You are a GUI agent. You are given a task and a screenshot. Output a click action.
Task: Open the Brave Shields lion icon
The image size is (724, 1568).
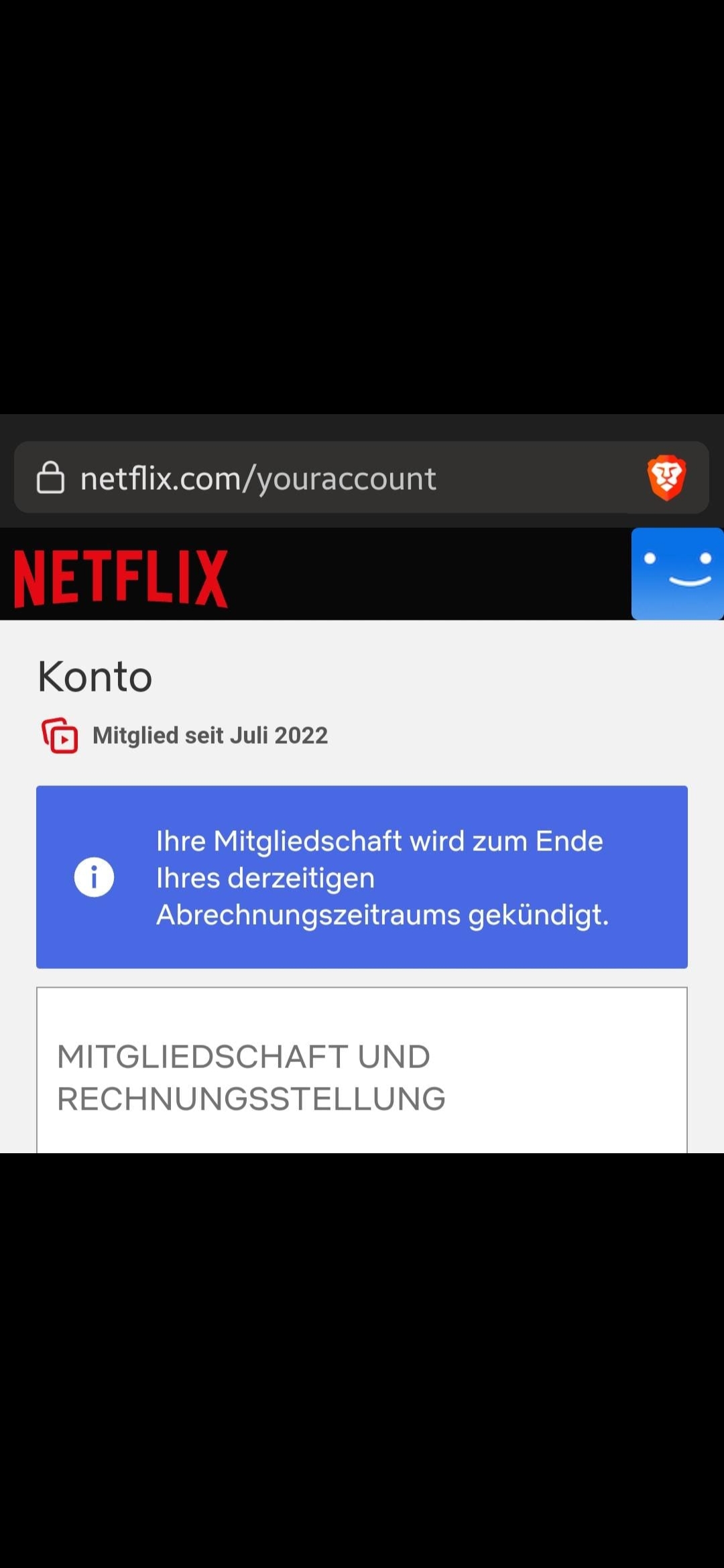tap(666, 478)
